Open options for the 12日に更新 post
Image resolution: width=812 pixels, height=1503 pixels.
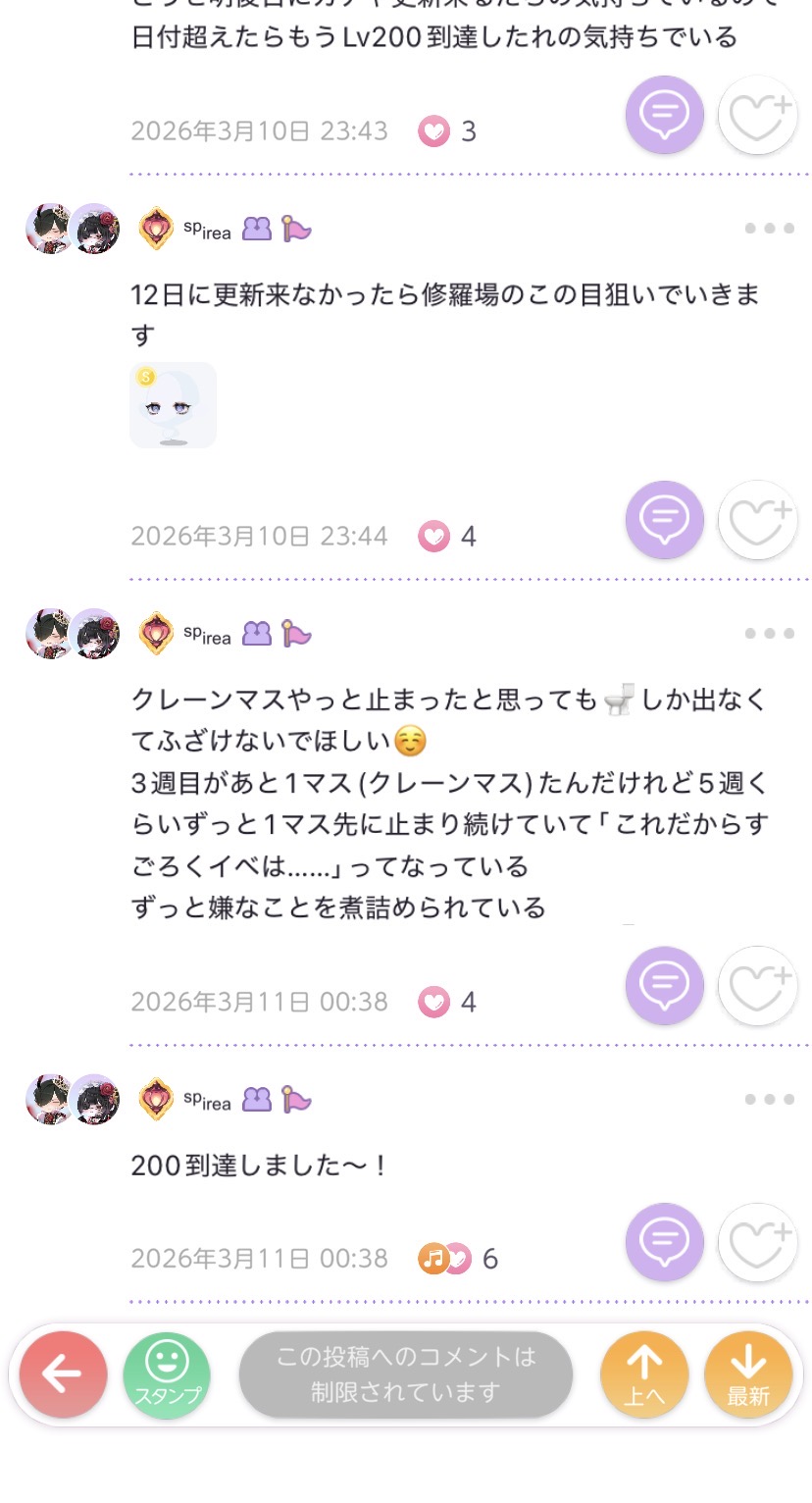click(769, 229)
